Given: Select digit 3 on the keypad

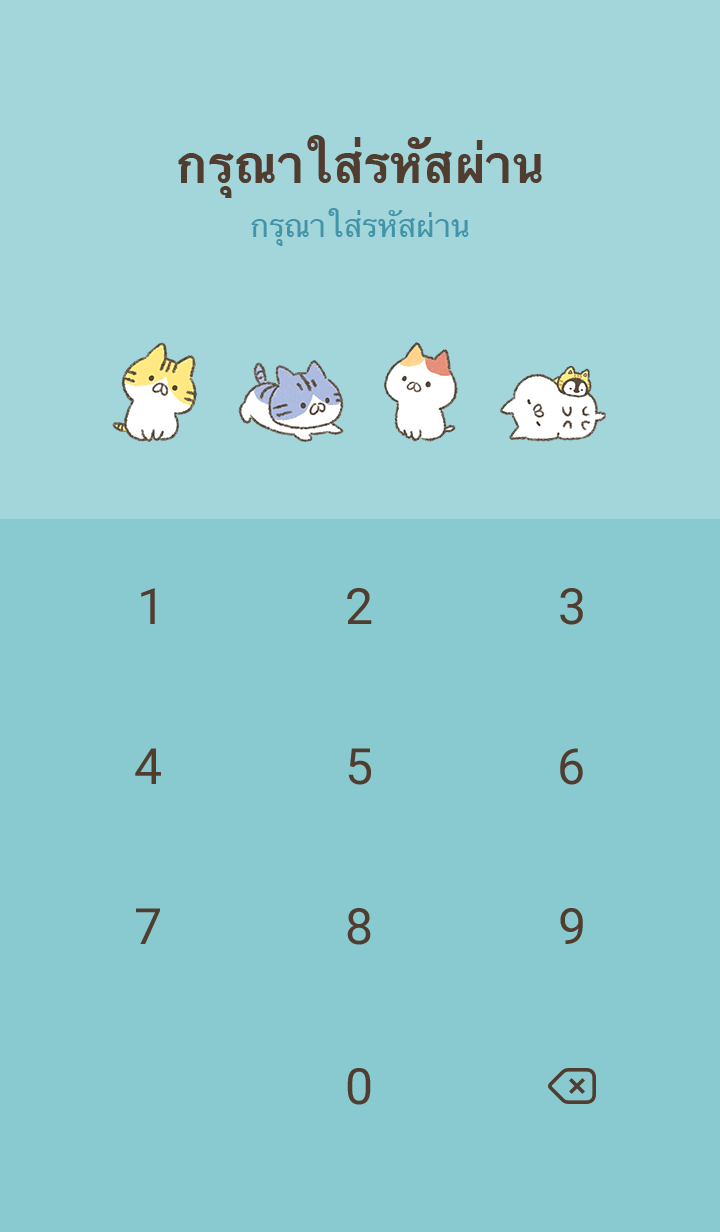Looking at the screenshot, I should (x=571, y=607).
